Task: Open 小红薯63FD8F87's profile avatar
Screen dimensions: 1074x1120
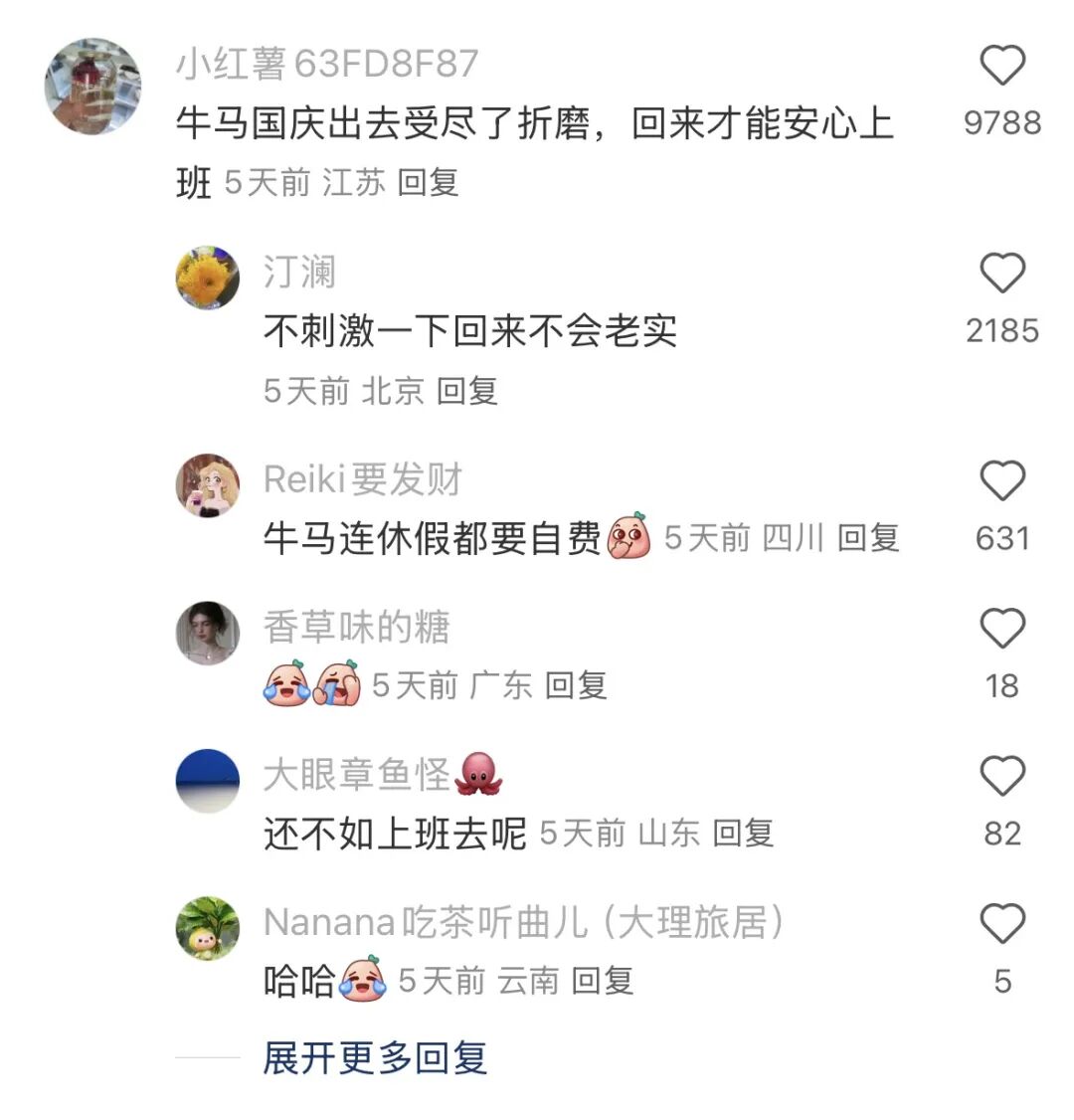Action: coord(92,87)
